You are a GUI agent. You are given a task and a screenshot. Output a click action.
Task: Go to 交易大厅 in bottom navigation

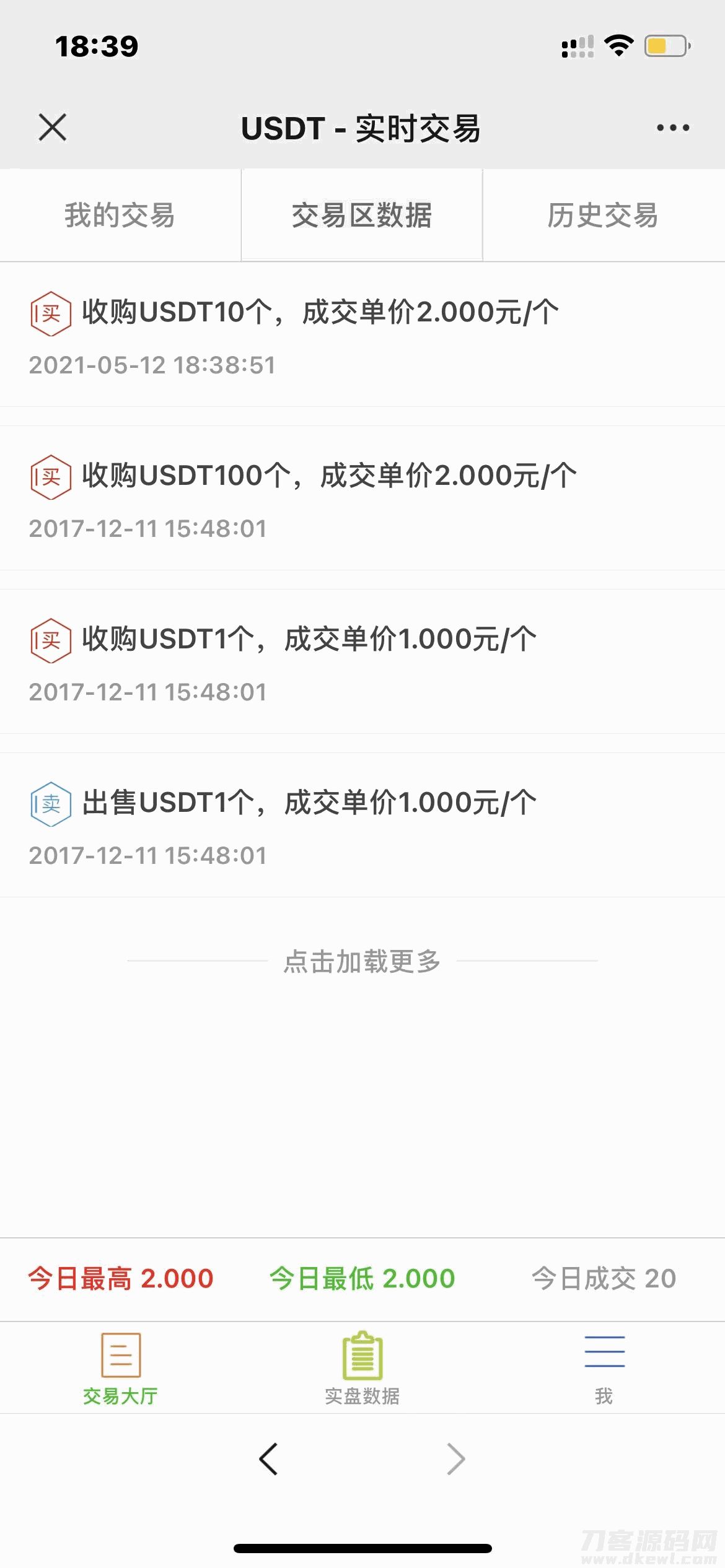click(120, 1367)
